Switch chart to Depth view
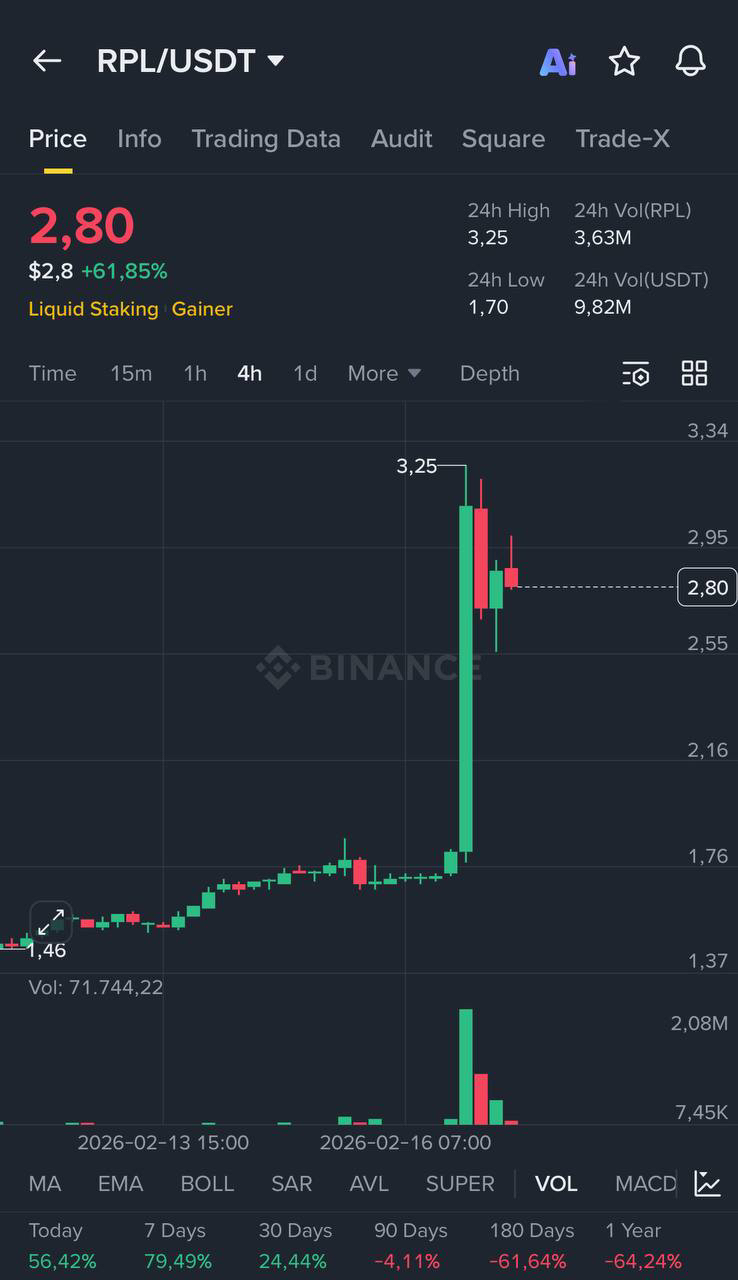738x1280 pixels. 489,373
